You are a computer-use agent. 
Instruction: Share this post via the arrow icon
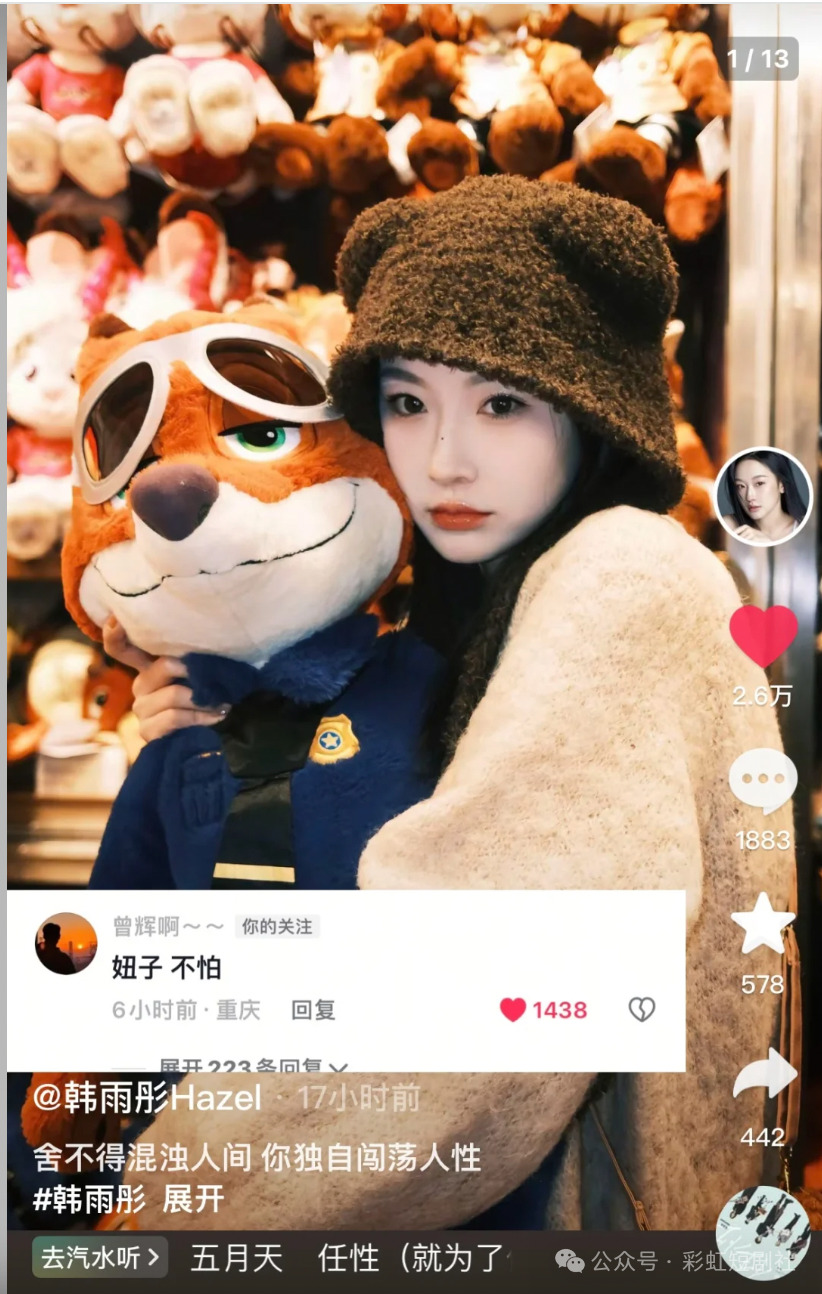[764, 1077]
